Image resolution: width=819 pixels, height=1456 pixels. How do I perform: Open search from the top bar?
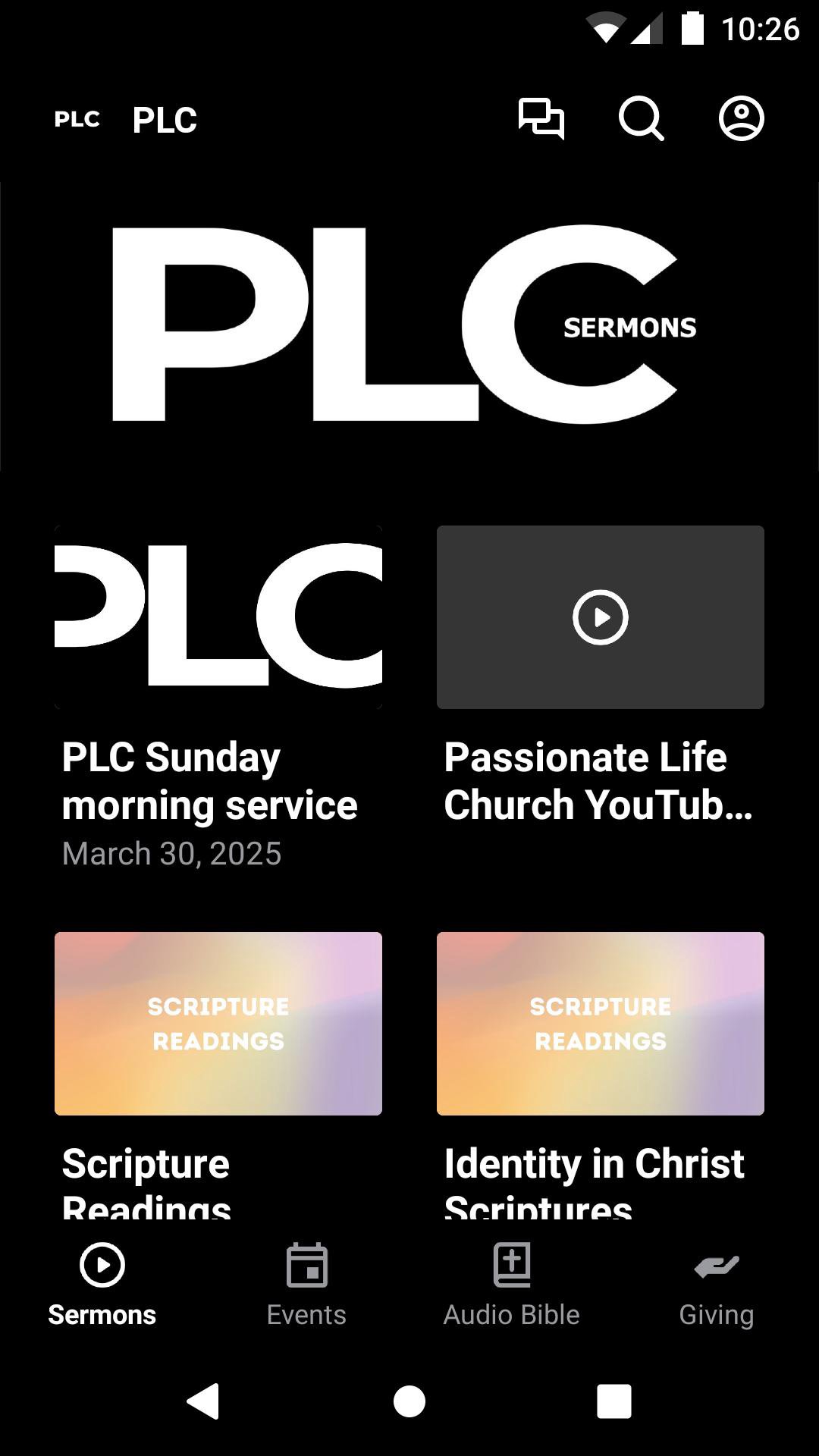click(641, 119)
